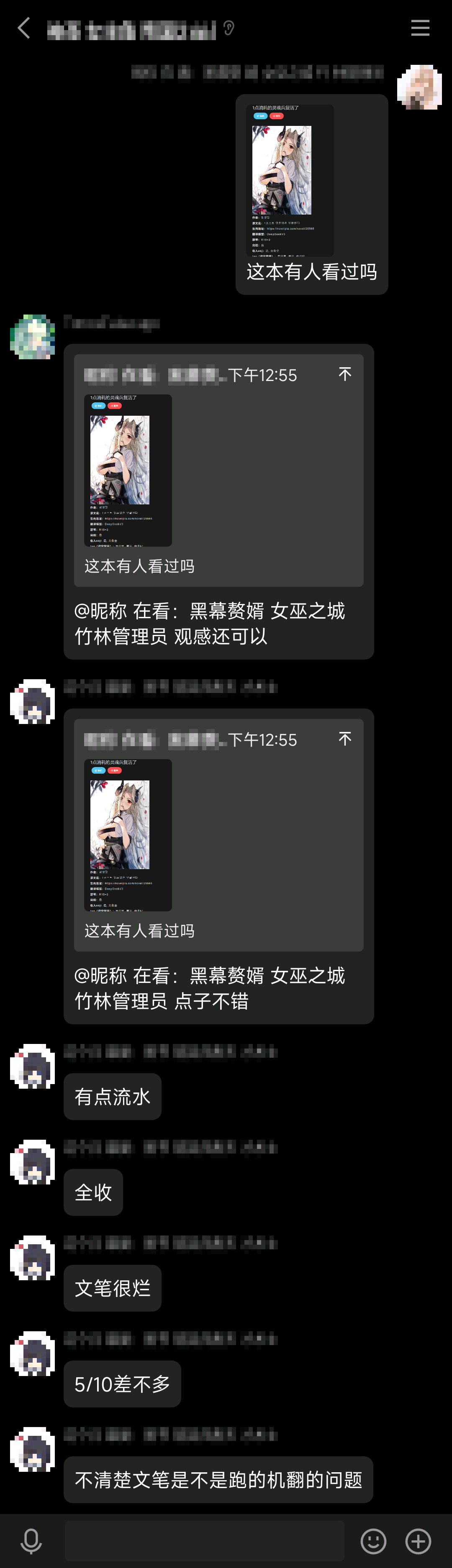View the image sent with 这本有人看过吗
This screenshot has height=1568, width=452.
click(290, 180)
